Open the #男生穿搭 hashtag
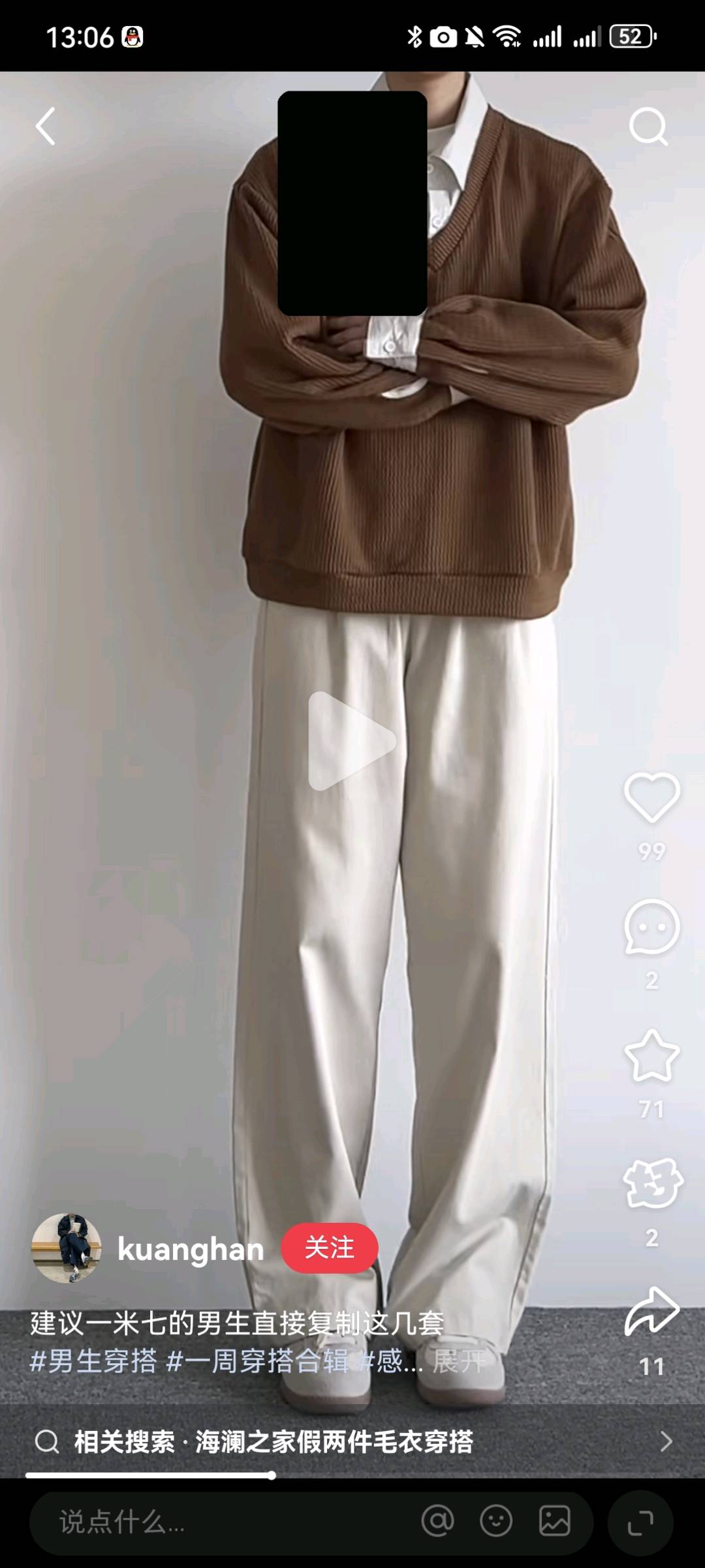The height and width of the screenshot is (1568, 705). pos(94,1361)
